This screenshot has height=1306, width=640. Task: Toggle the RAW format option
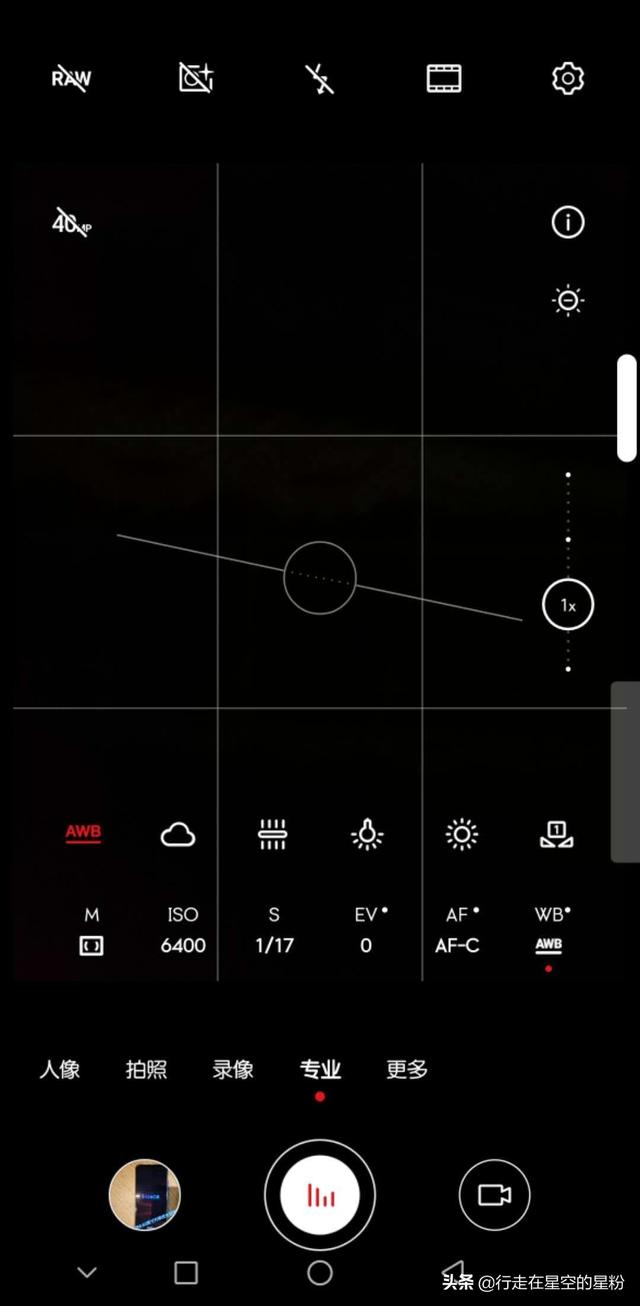[71, 78]
